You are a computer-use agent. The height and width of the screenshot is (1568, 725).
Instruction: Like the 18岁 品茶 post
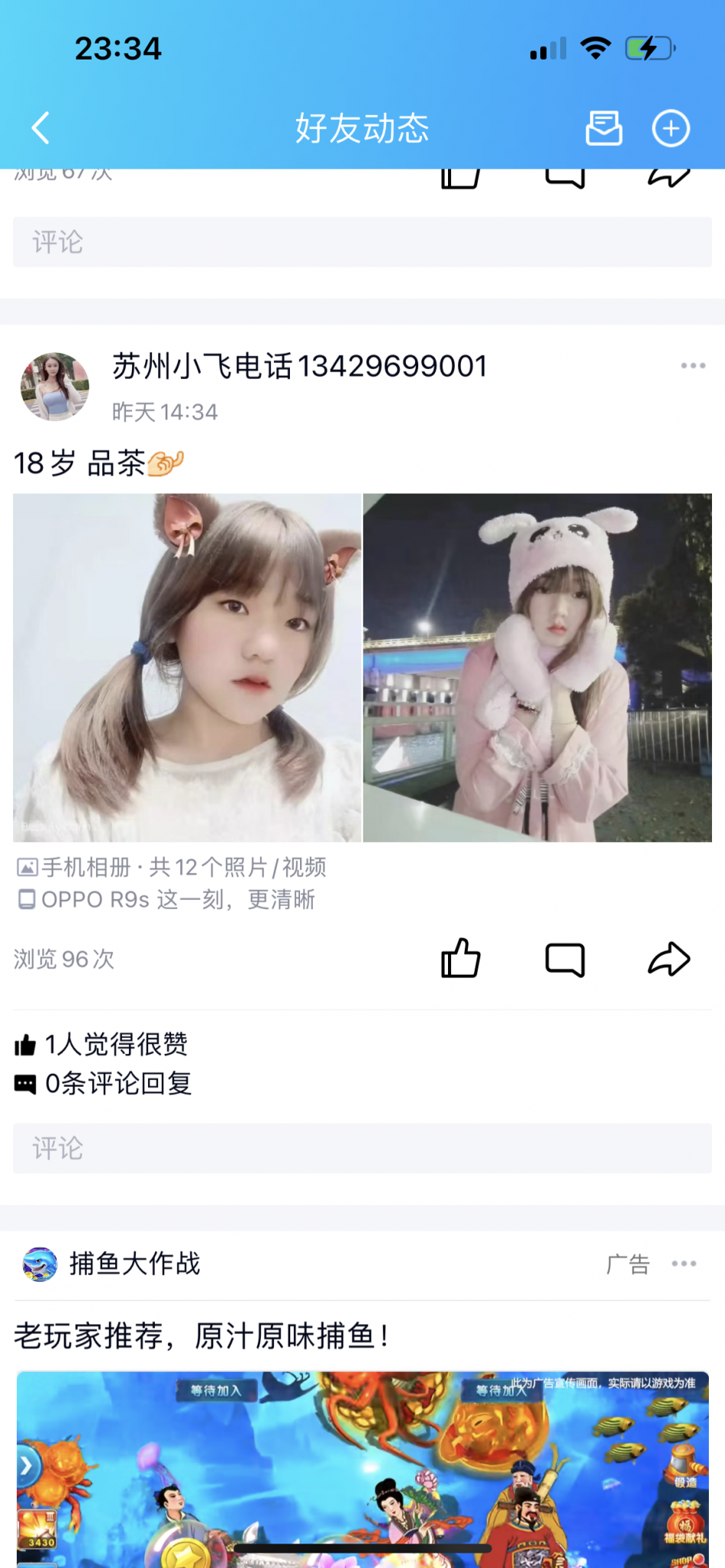(x=461, y=958)
